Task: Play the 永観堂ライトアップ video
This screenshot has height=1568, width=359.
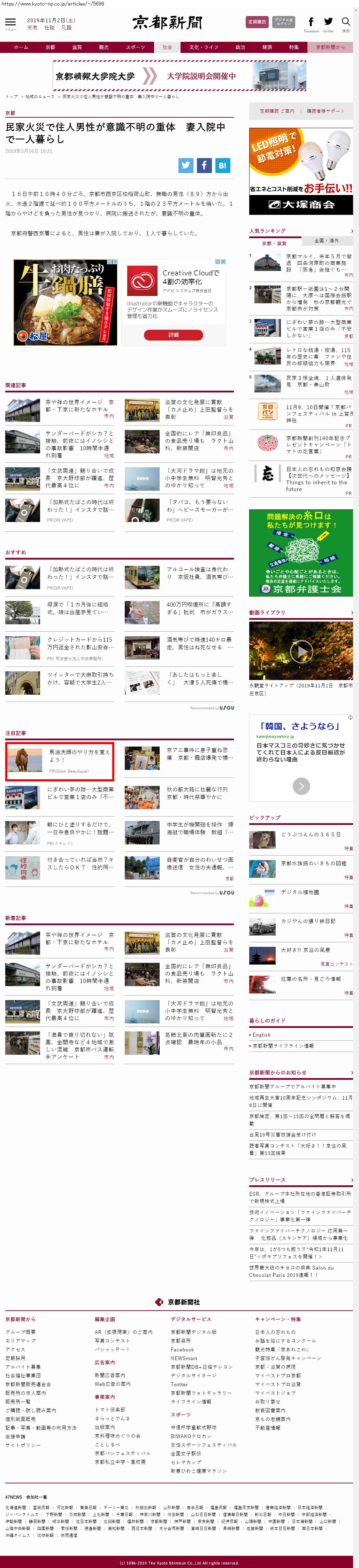Action: coord(301,651)
